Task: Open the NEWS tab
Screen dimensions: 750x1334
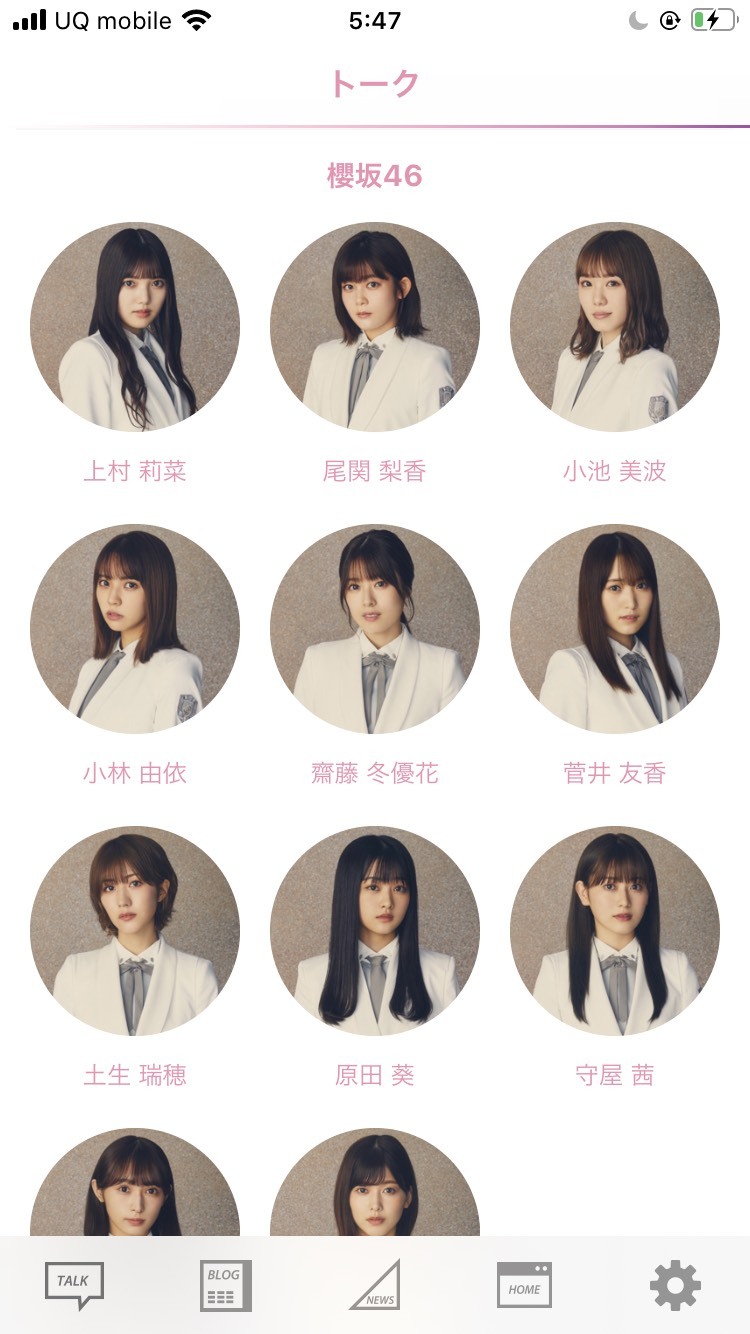Action: point(375,1284)
